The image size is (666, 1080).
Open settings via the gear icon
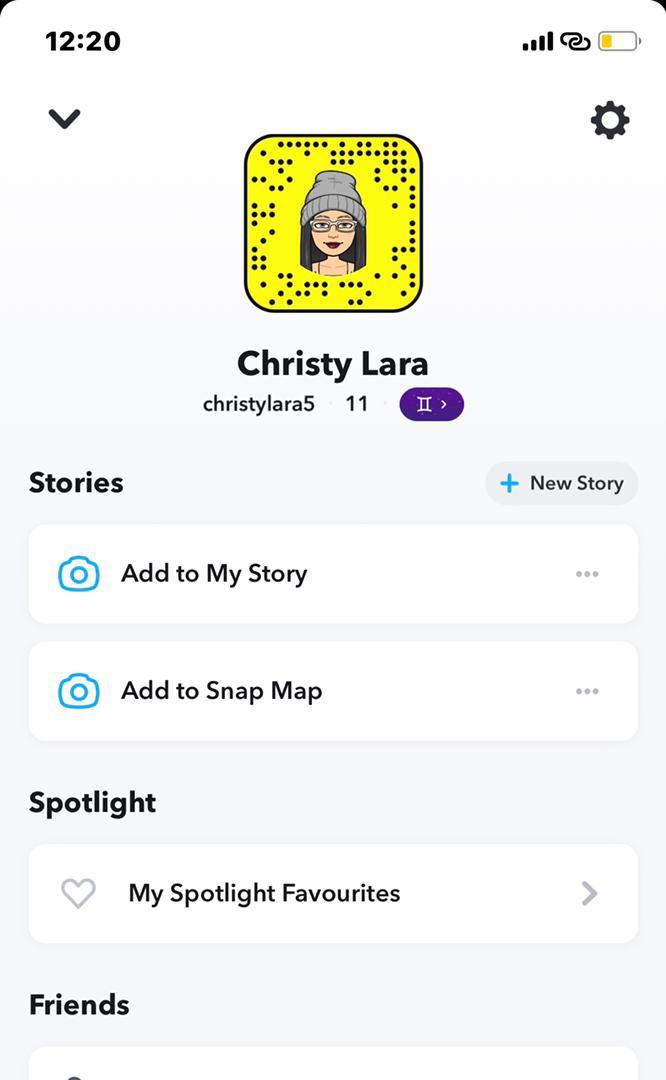610,121
